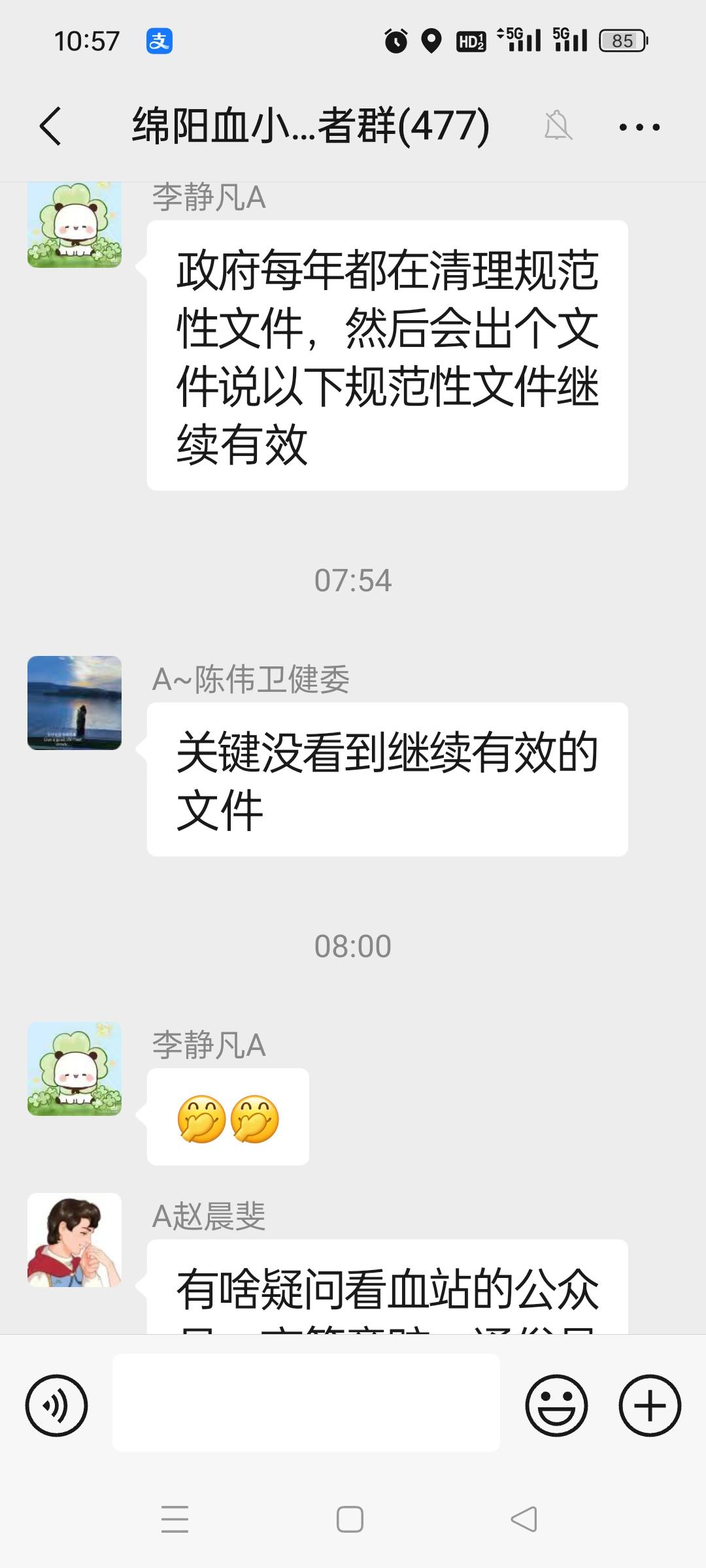706x1568 pixels.
Task: Go back from the group chat
Action: pos(51,125)
